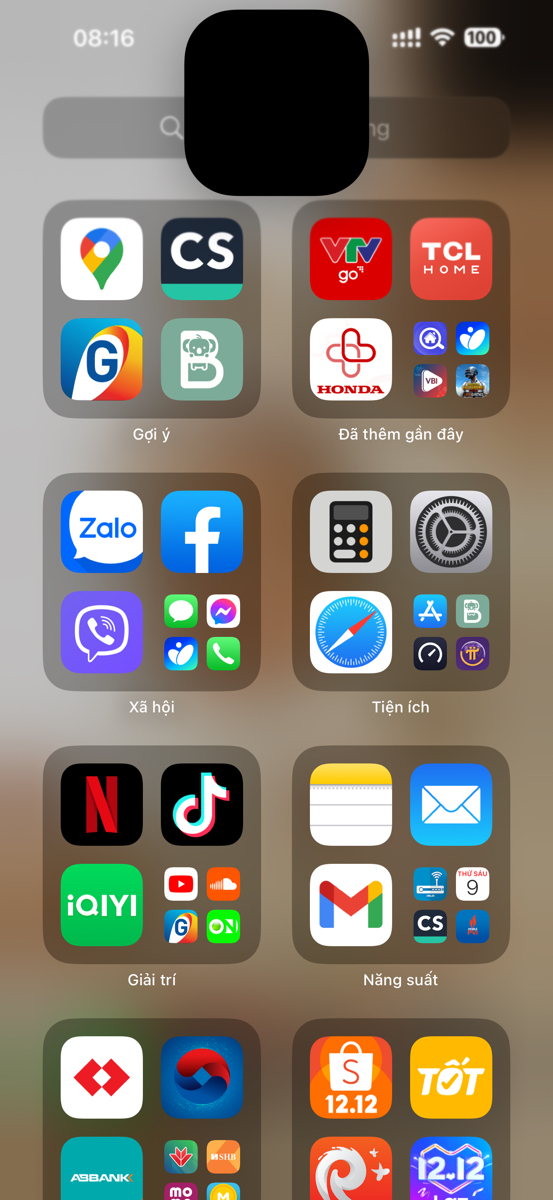Open the Shopee 12.12 app

[x=351, y=1078]
